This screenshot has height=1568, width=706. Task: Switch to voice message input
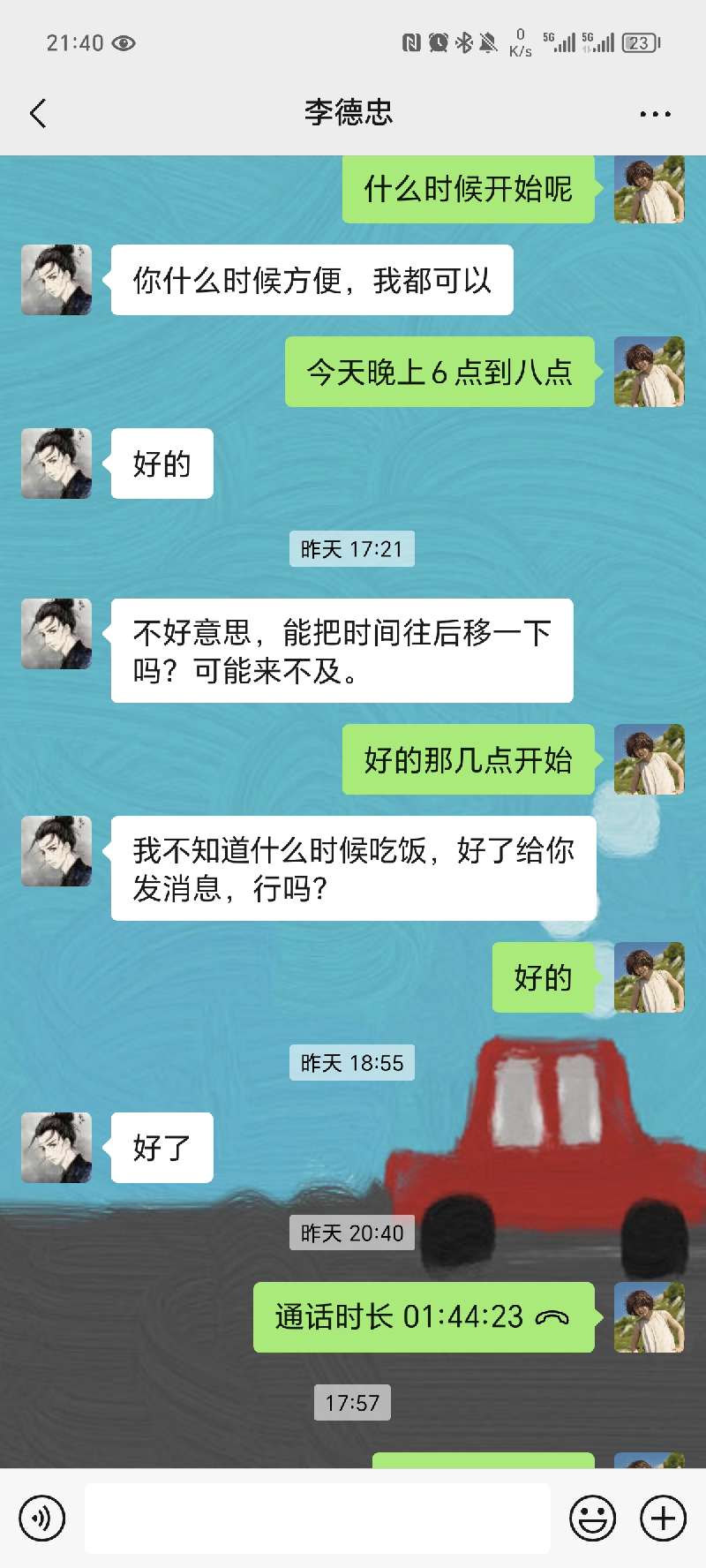(41, 1519)
